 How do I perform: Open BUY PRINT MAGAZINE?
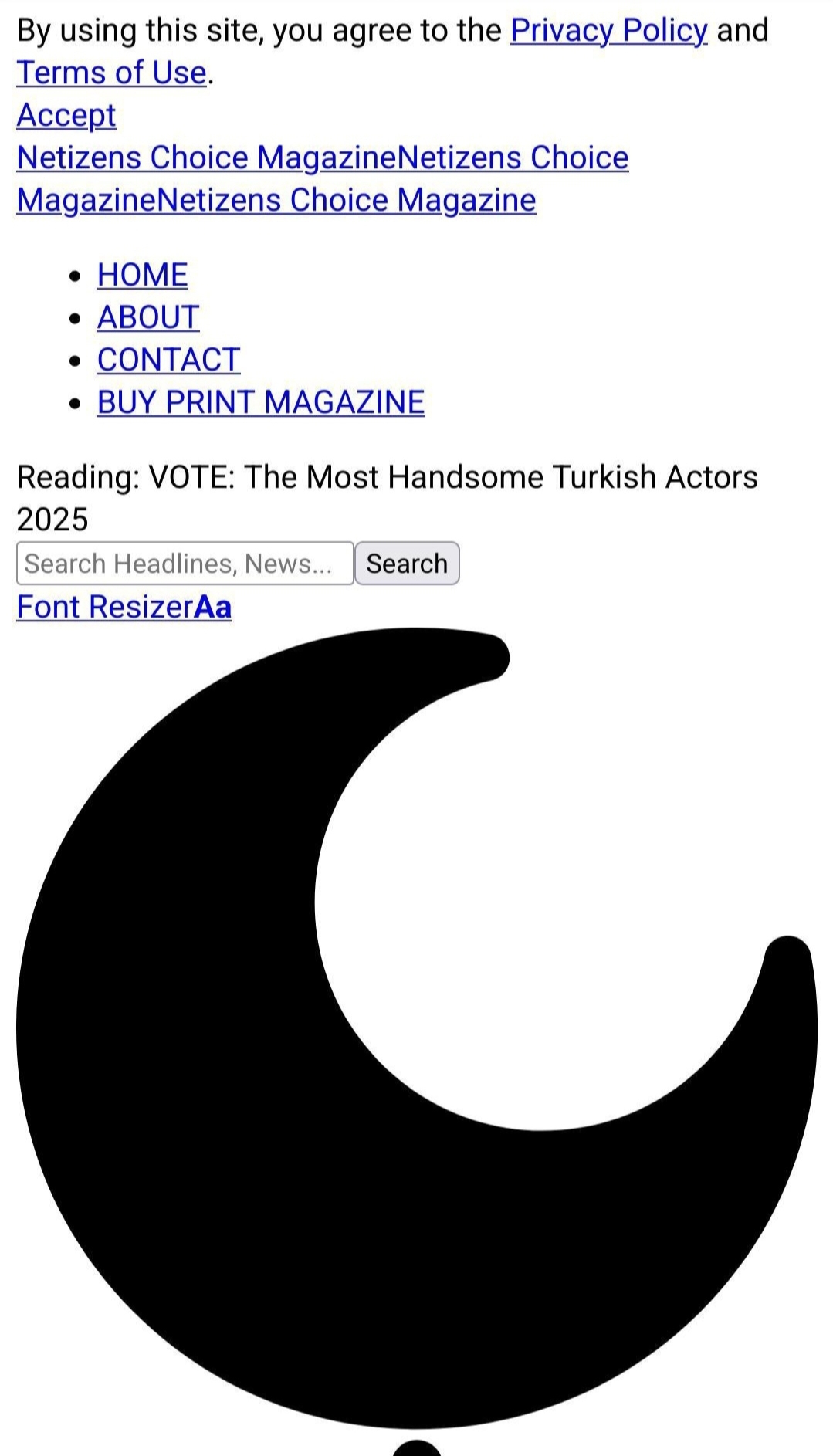(261, 402)
